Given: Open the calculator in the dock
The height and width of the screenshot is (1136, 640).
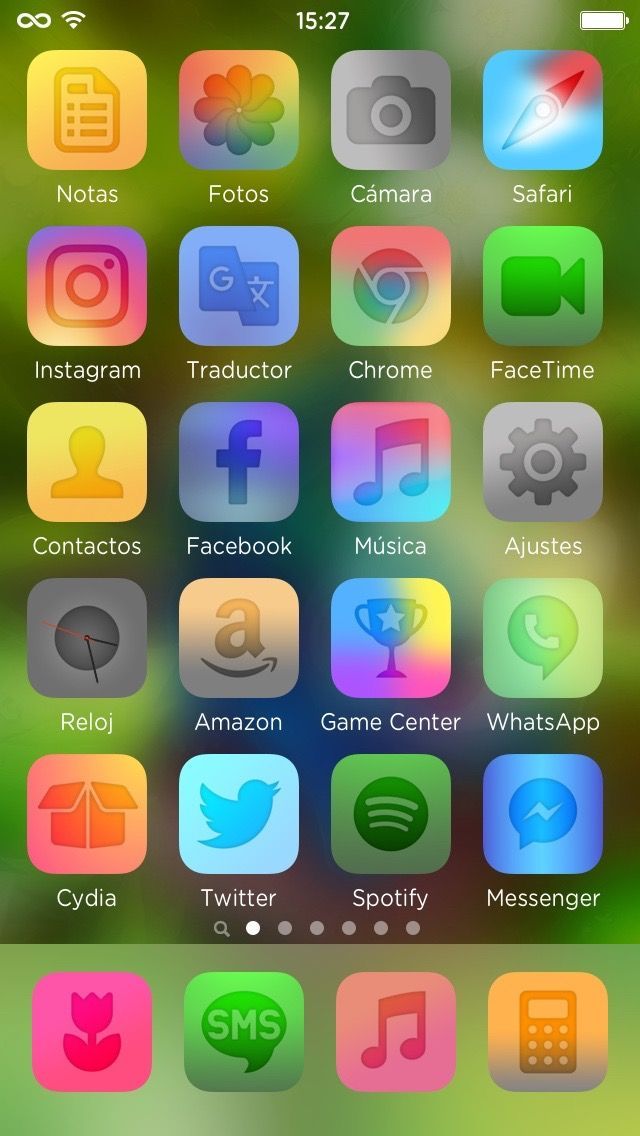Looking at the screenshot, I should point(548,1031).
